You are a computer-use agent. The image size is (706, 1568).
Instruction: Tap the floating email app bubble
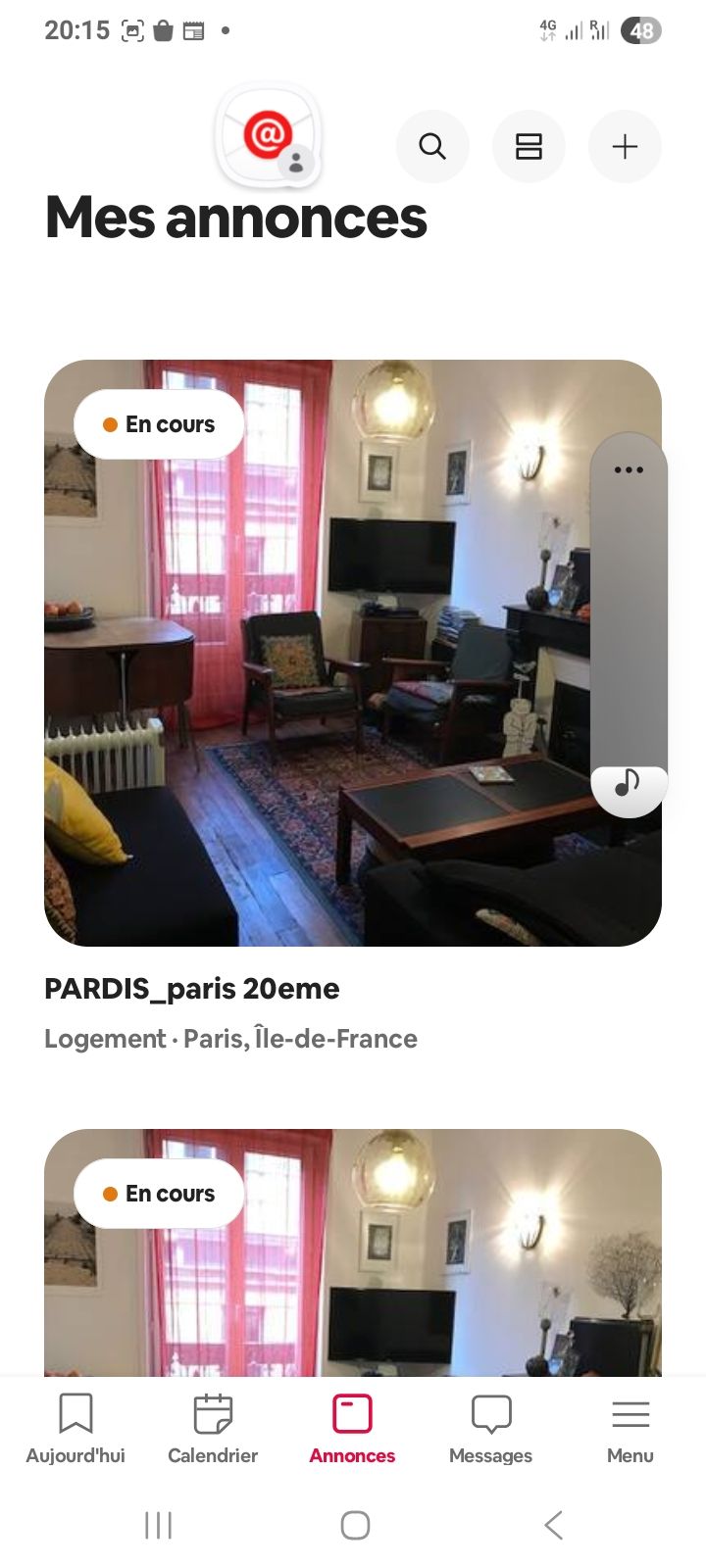click(269, 136)
